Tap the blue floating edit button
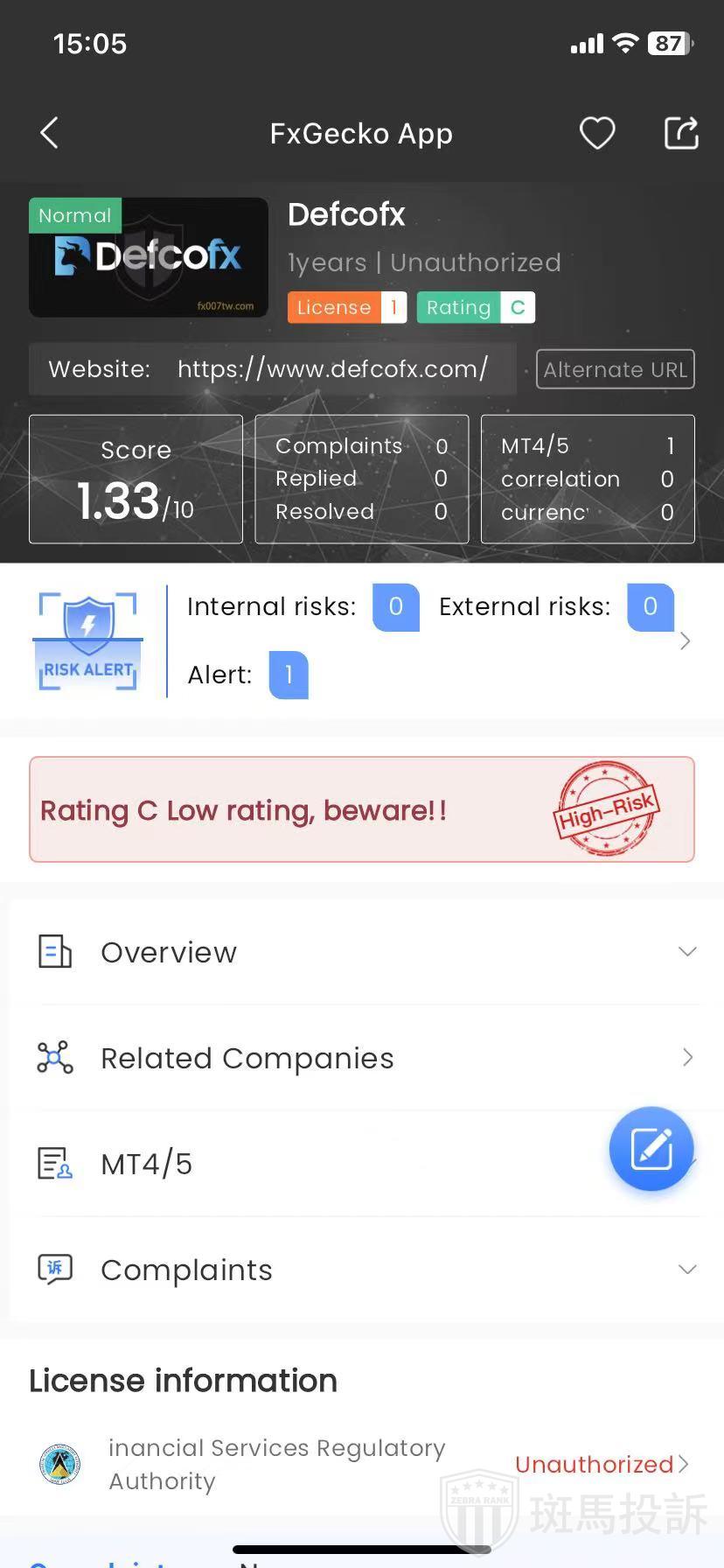 (x=651, y=1149)
